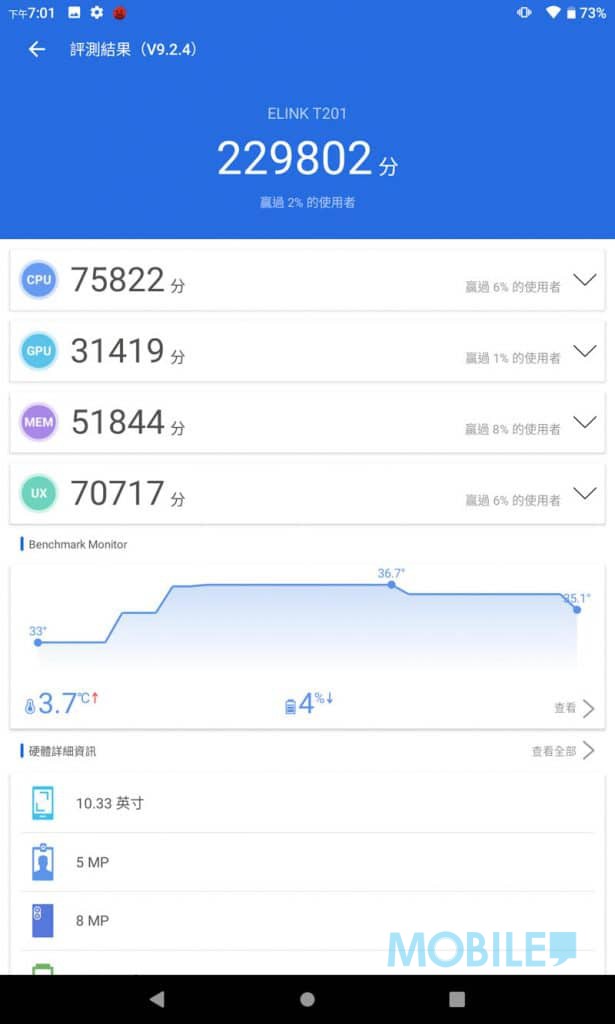Tap the system home button
This screenshot has height=1024, width=615.
point(307,999)
